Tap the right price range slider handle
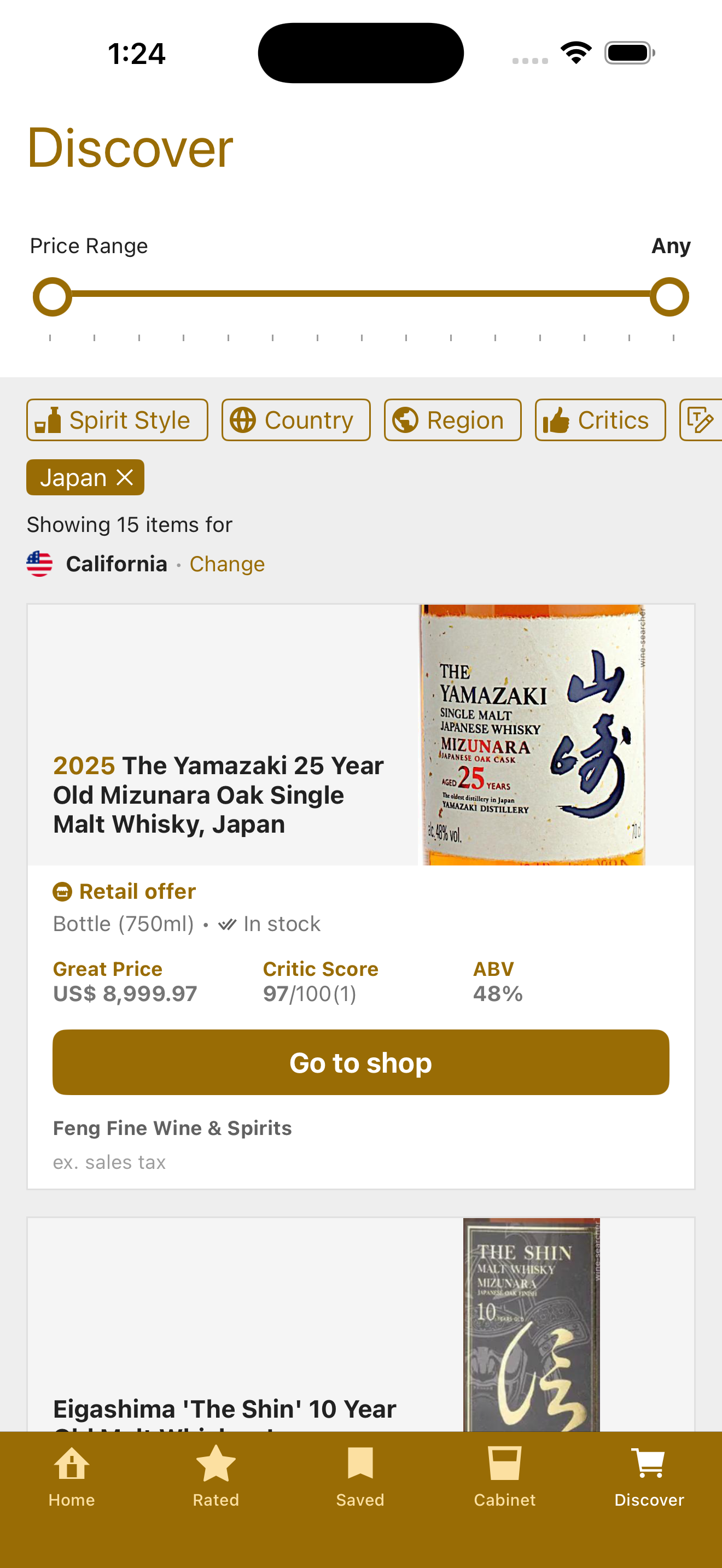This screenshot has height=1568, width=722. point(669,297)
